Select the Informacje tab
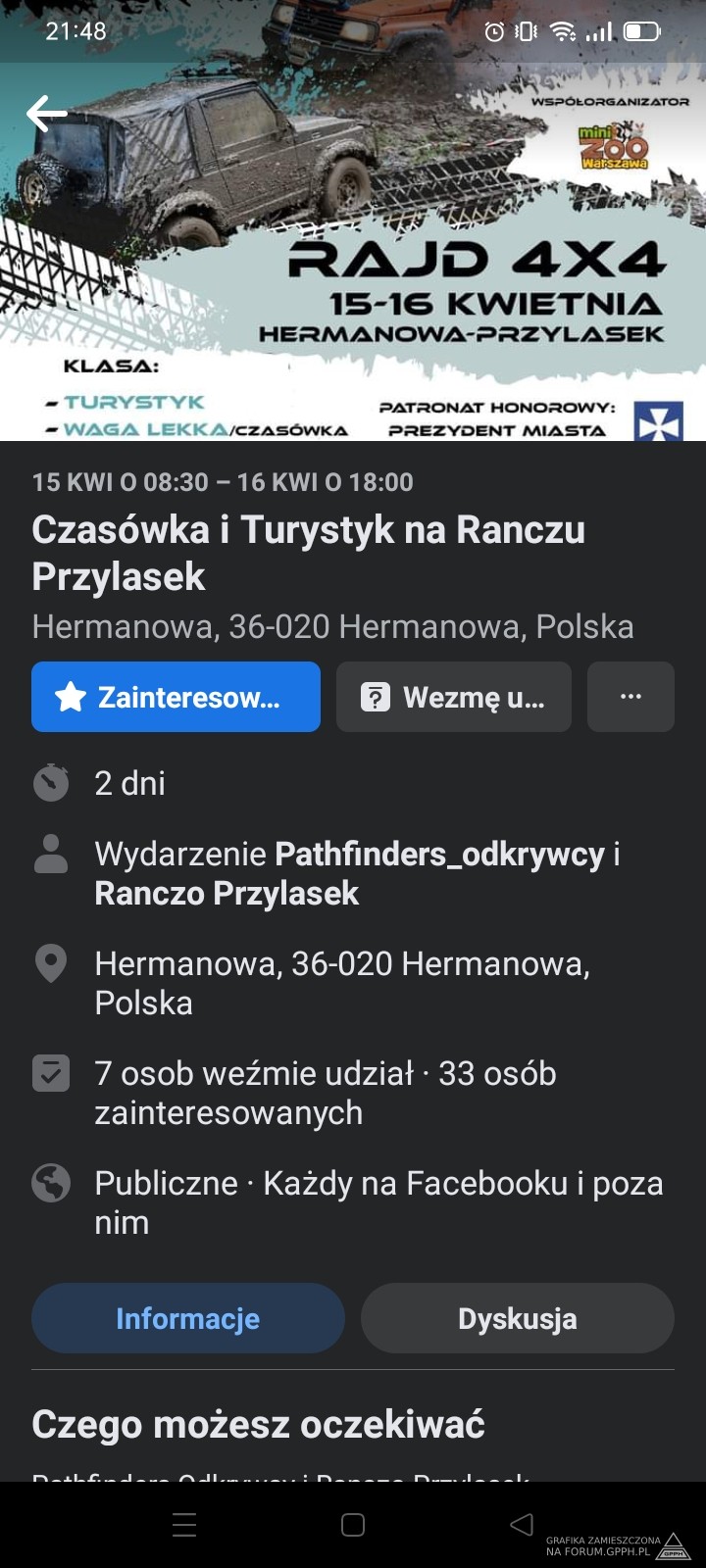The image size is (706, 1568). (187, 1319)
